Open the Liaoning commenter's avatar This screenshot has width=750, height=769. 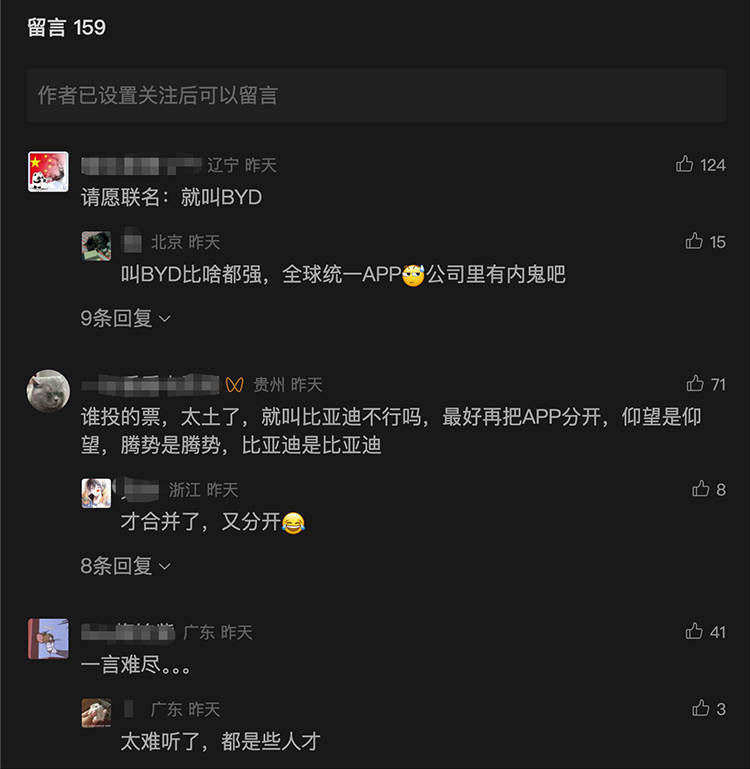pos(48,172)
